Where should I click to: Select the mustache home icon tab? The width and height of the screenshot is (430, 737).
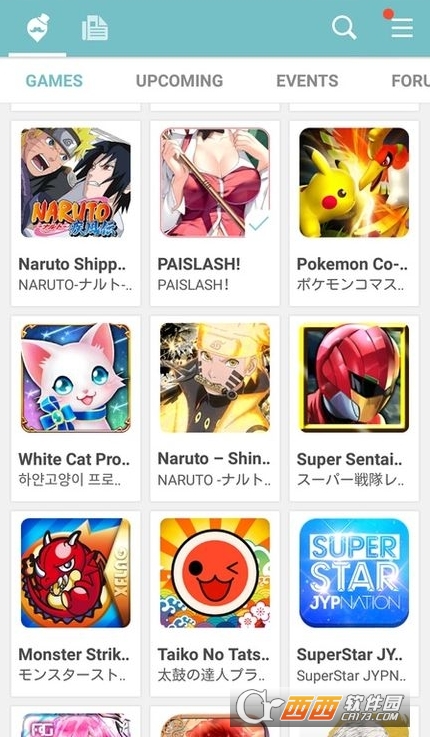click(x=38, y=28)
